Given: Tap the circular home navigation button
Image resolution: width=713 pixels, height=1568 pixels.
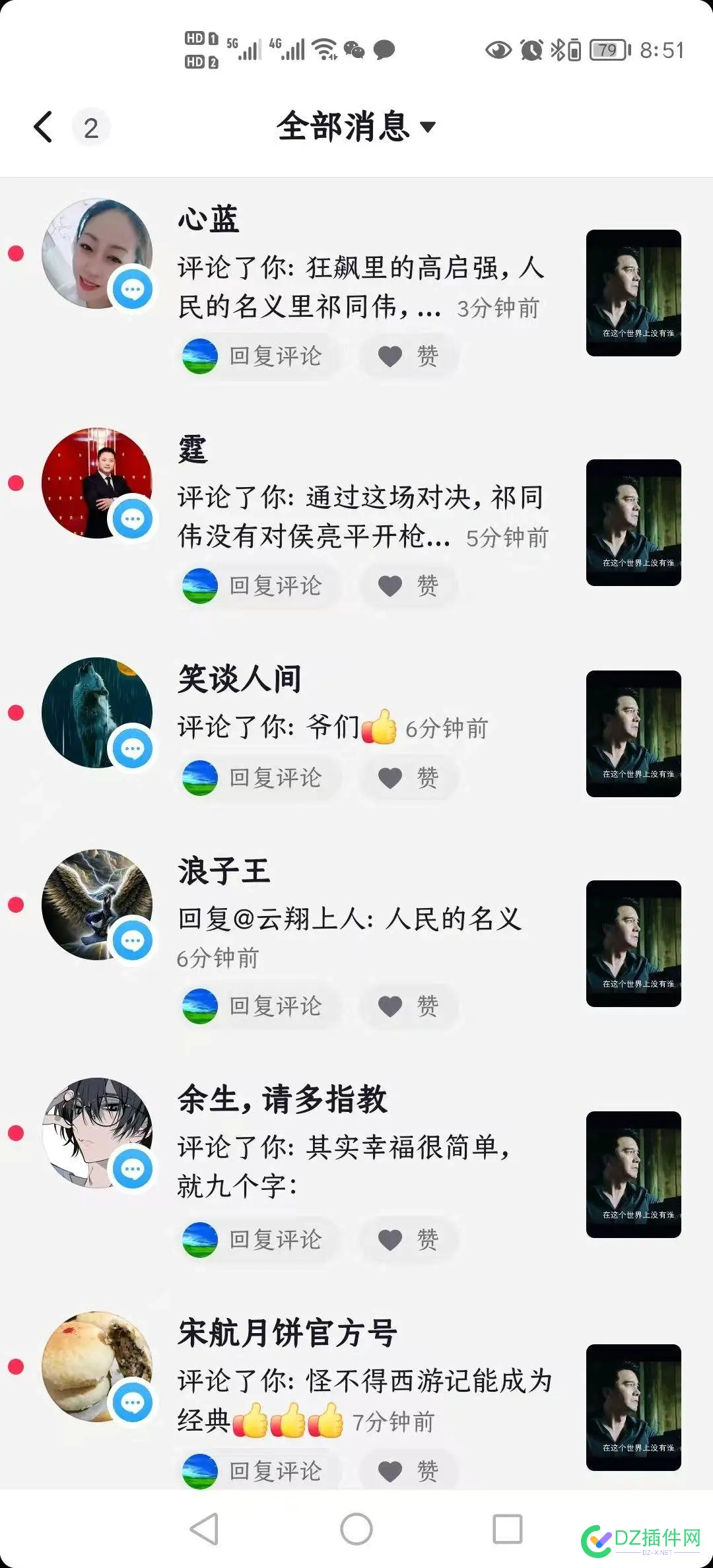Looking at the screenshot, I should [x=356, y=1530].
